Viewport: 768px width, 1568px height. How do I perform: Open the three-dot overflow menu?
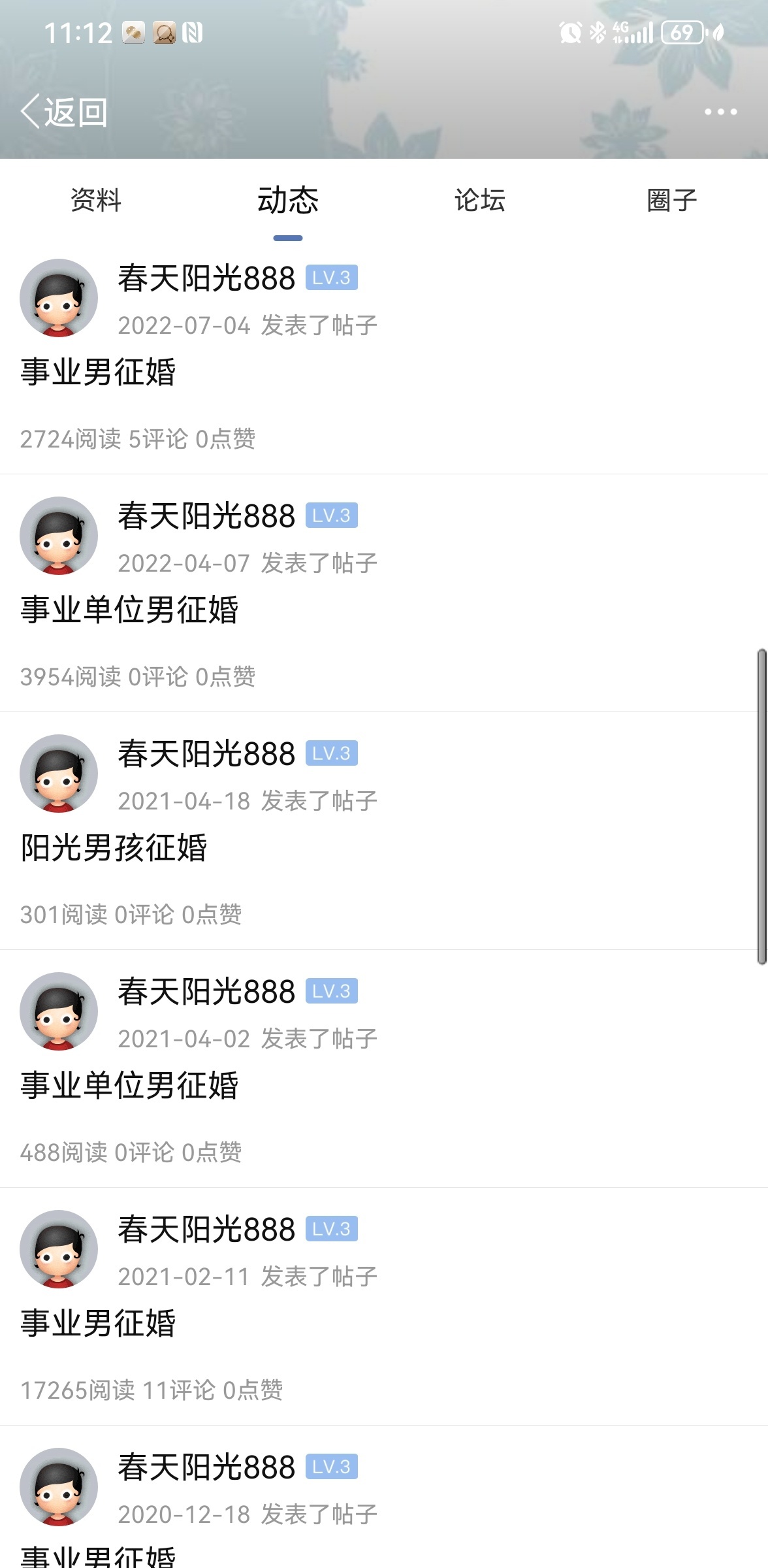[720, 112]
